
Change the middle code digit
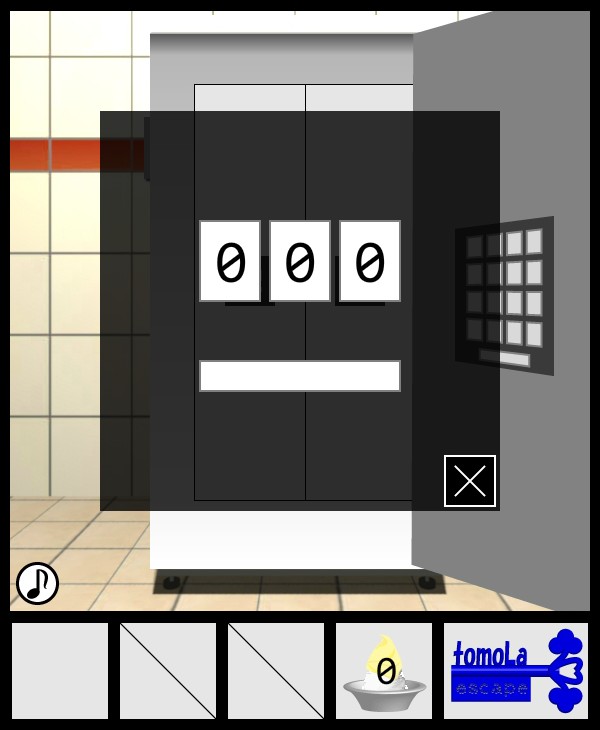click(300, 261)
